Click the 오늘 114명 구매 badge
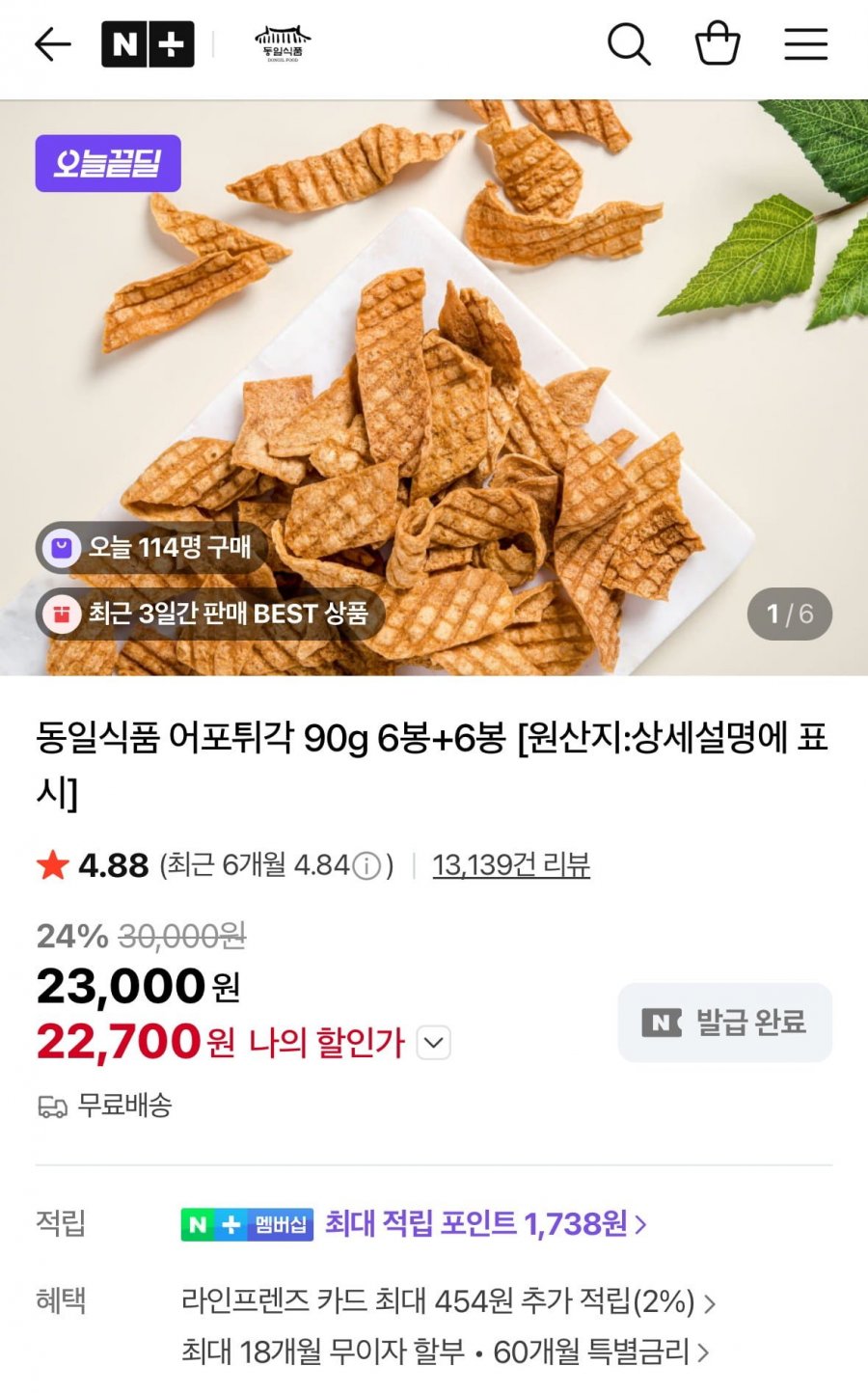 149,548
